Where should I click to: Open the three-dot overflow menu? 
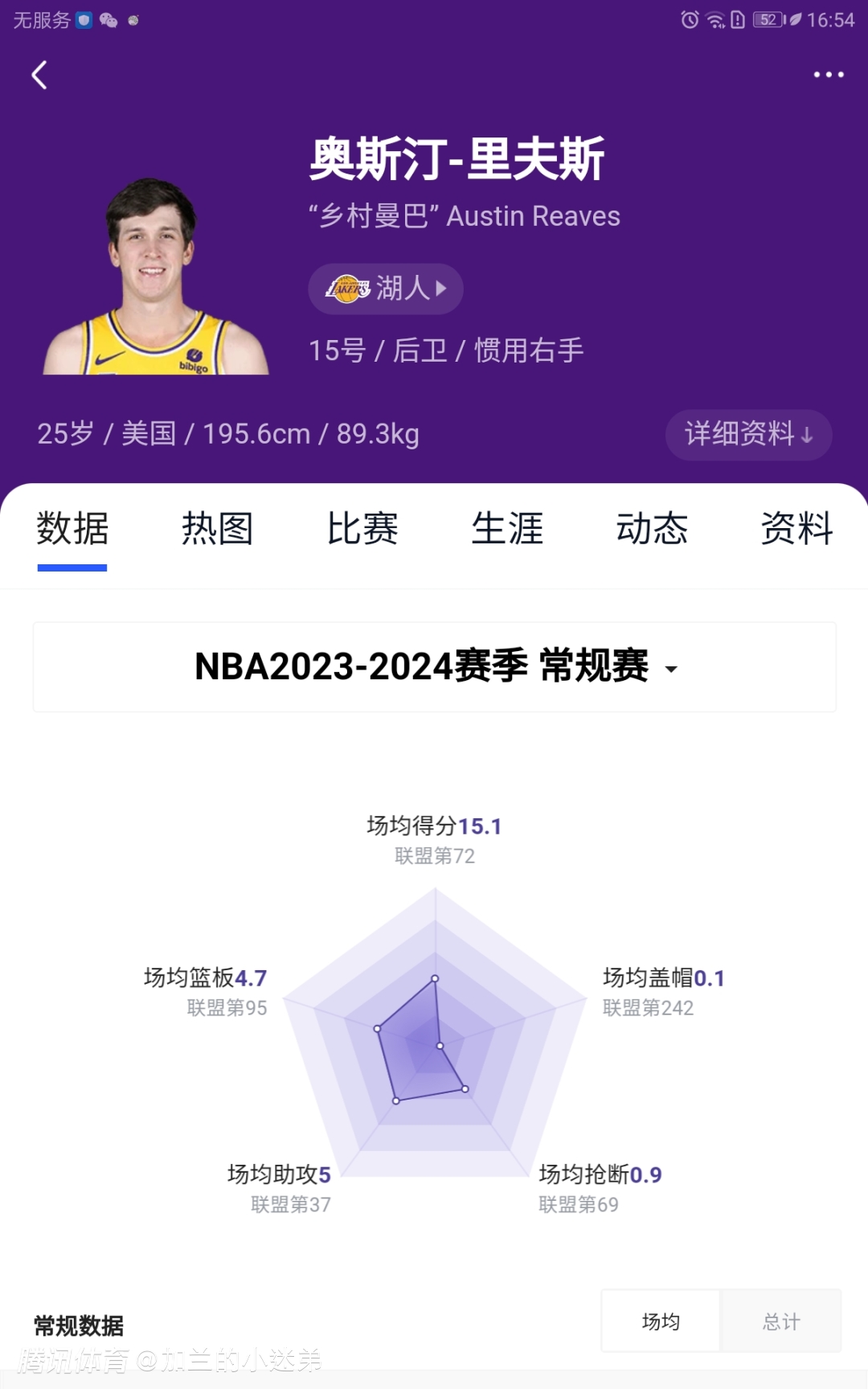point(828,75)
